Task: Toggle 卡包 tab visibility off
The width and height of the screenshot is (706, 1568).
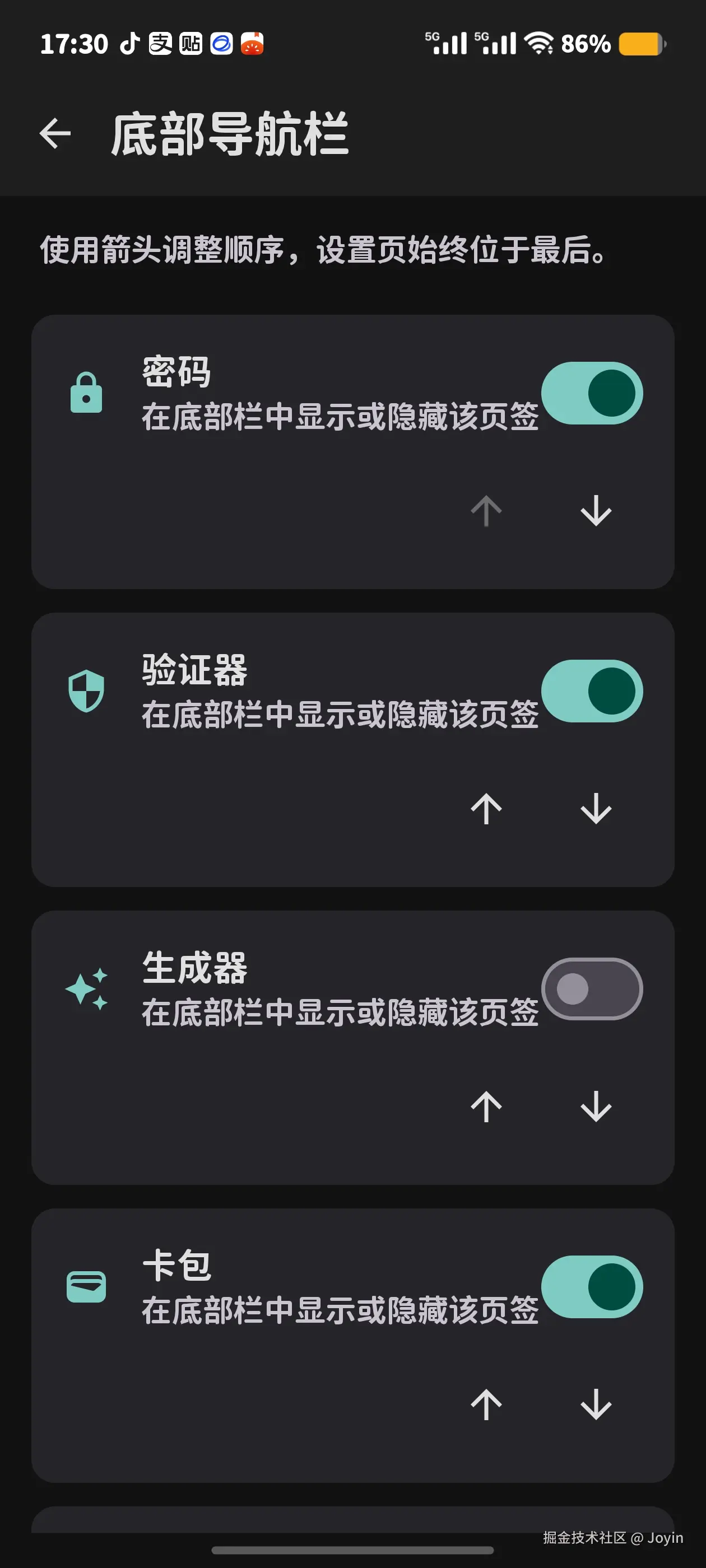Action: click(x=591, y=1286)
